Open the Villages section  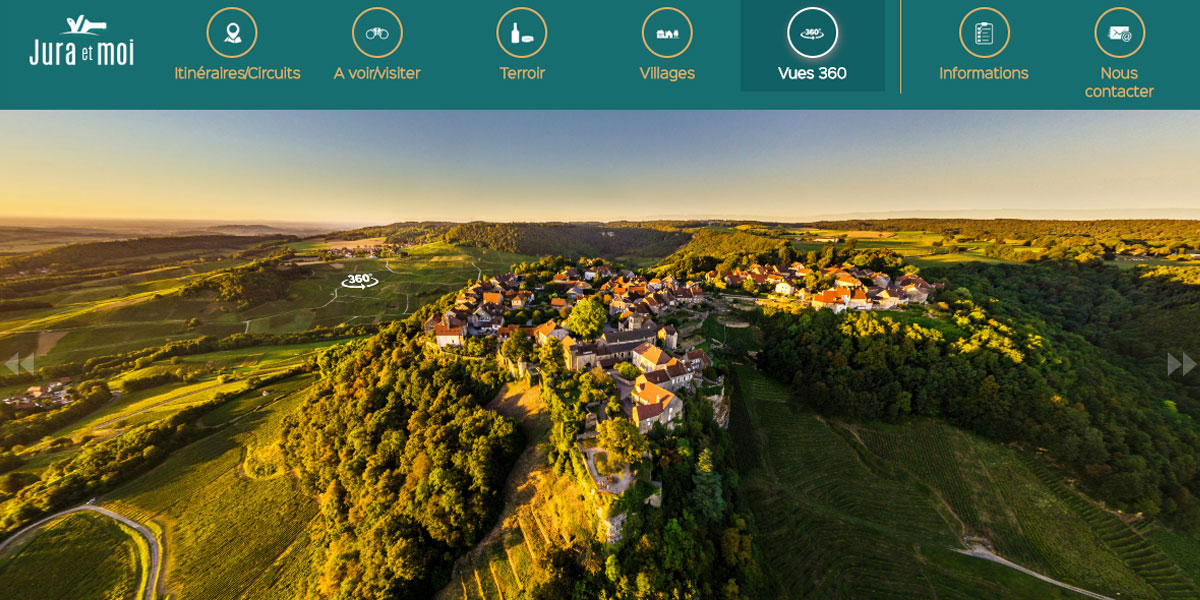tap(667, 47)
